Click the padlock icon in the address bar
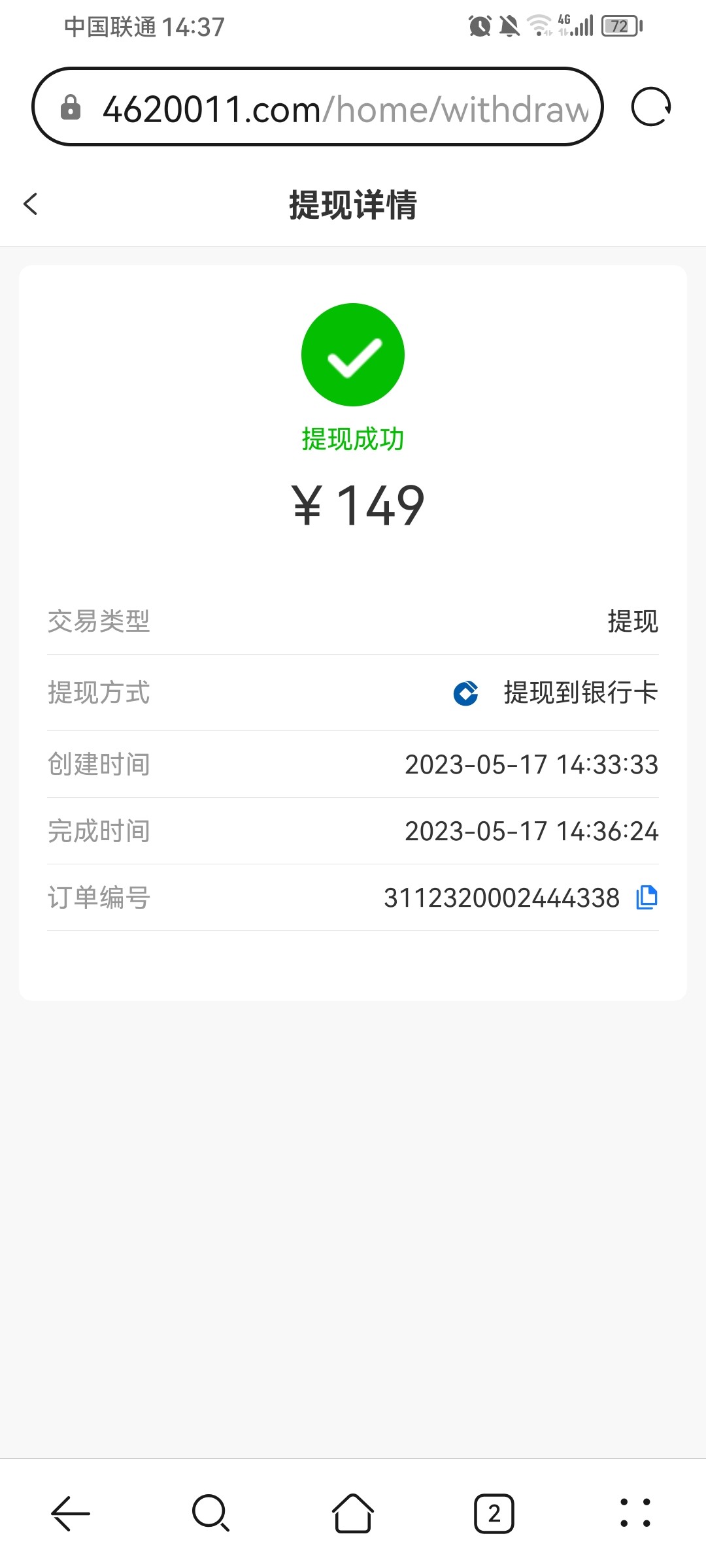Screen dimensions: 706x1568 pyautogui.click(x=71, y=106)
